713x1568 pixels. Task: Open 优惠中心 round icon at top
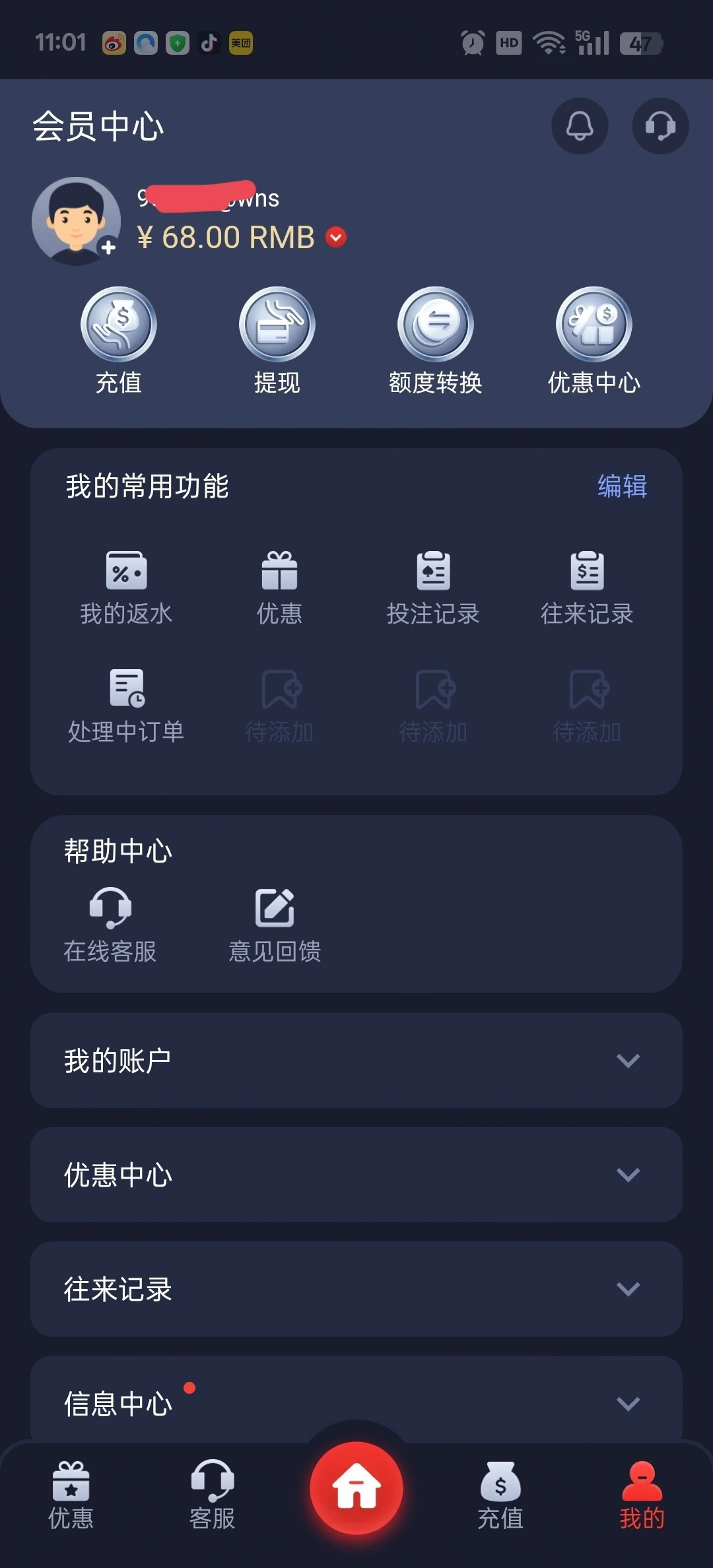point(594,341)
